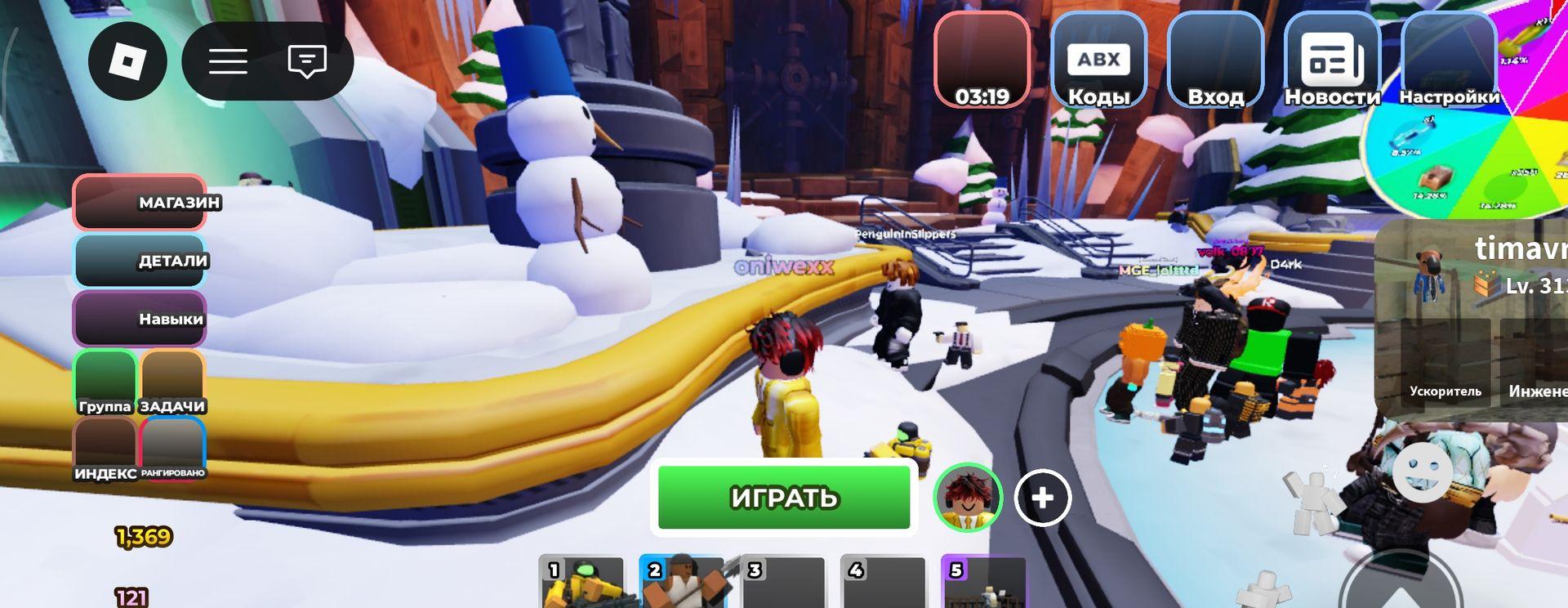Invite a player with the plus button
This screenshot has height=608, width=1568.
(1042, 497)
